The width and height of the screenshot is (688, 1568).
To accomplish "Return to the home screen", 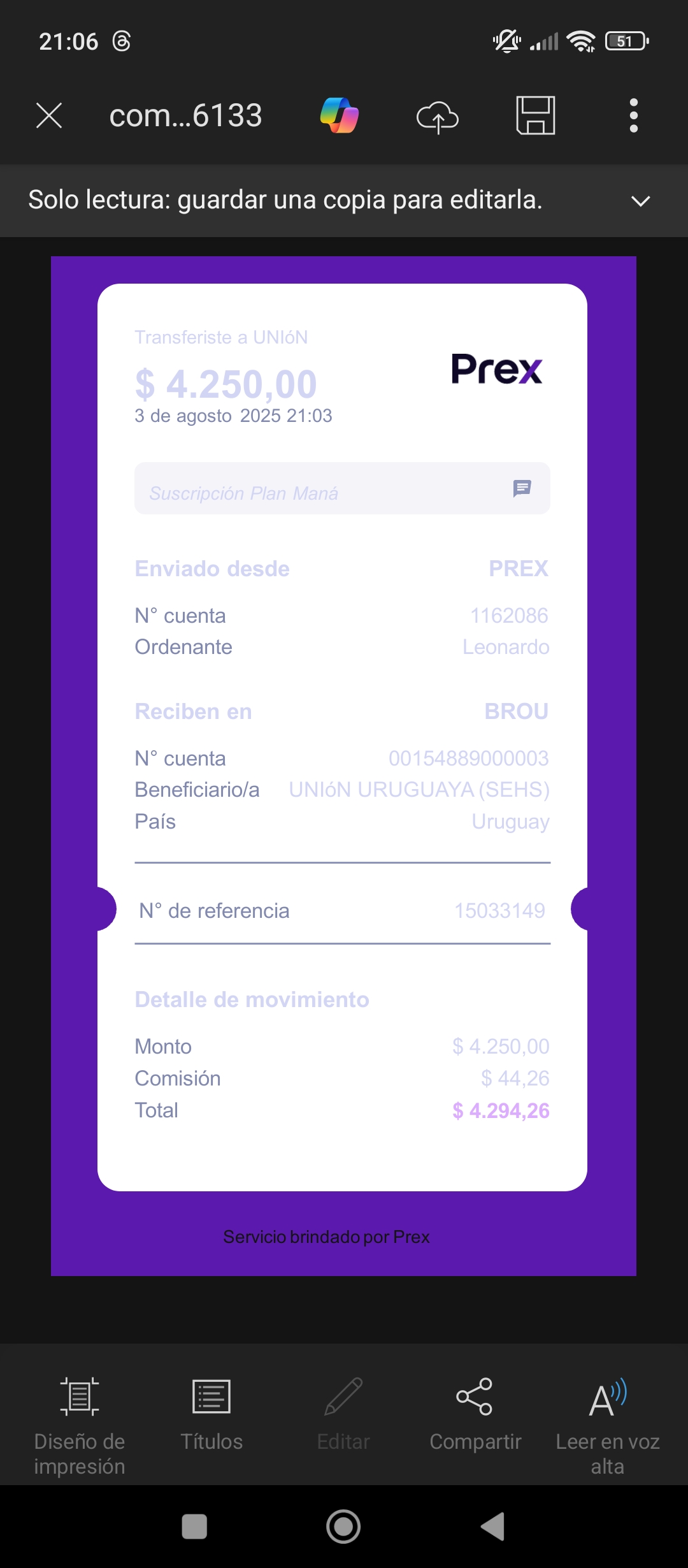I will click(x=343, y=1527).
